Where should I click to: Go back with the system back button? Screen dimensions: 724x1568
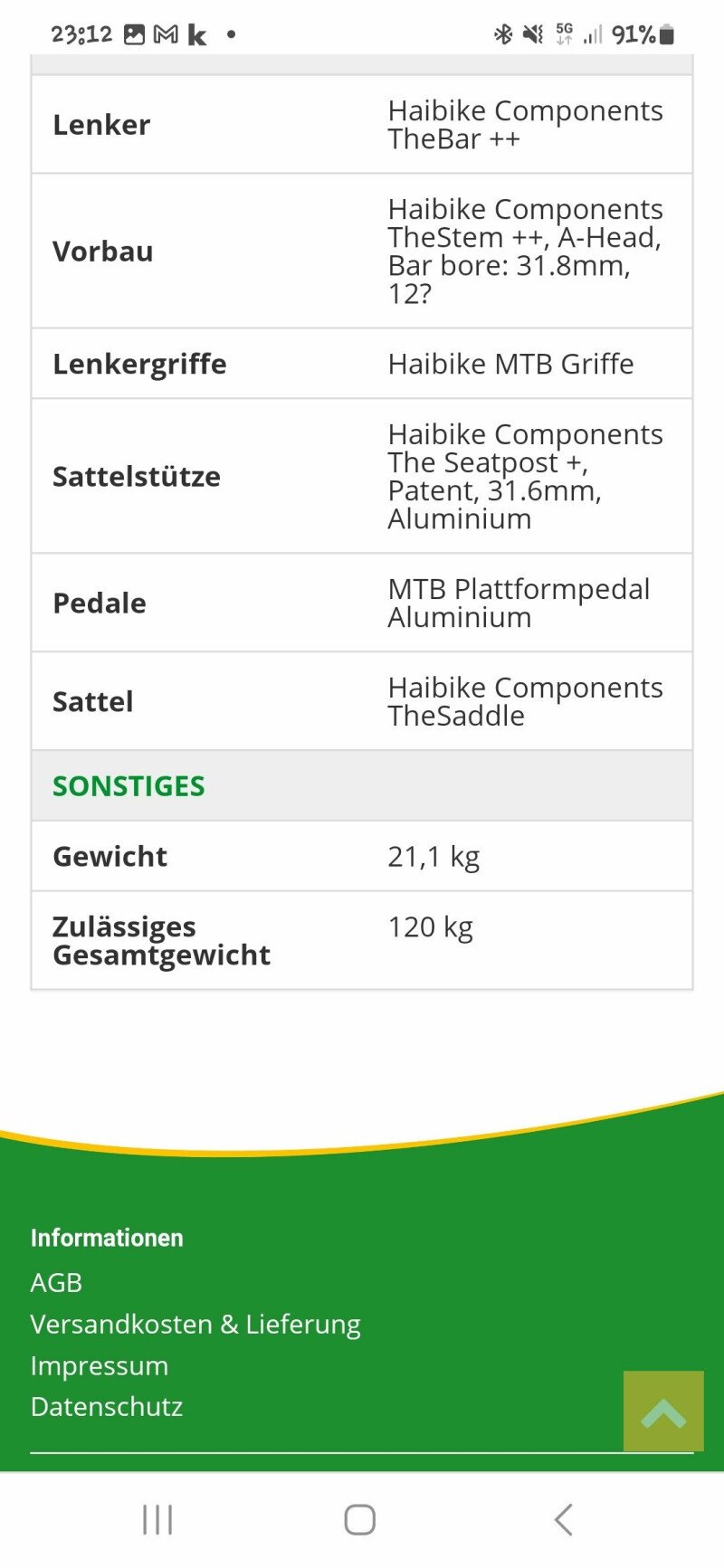(564, 1520)
